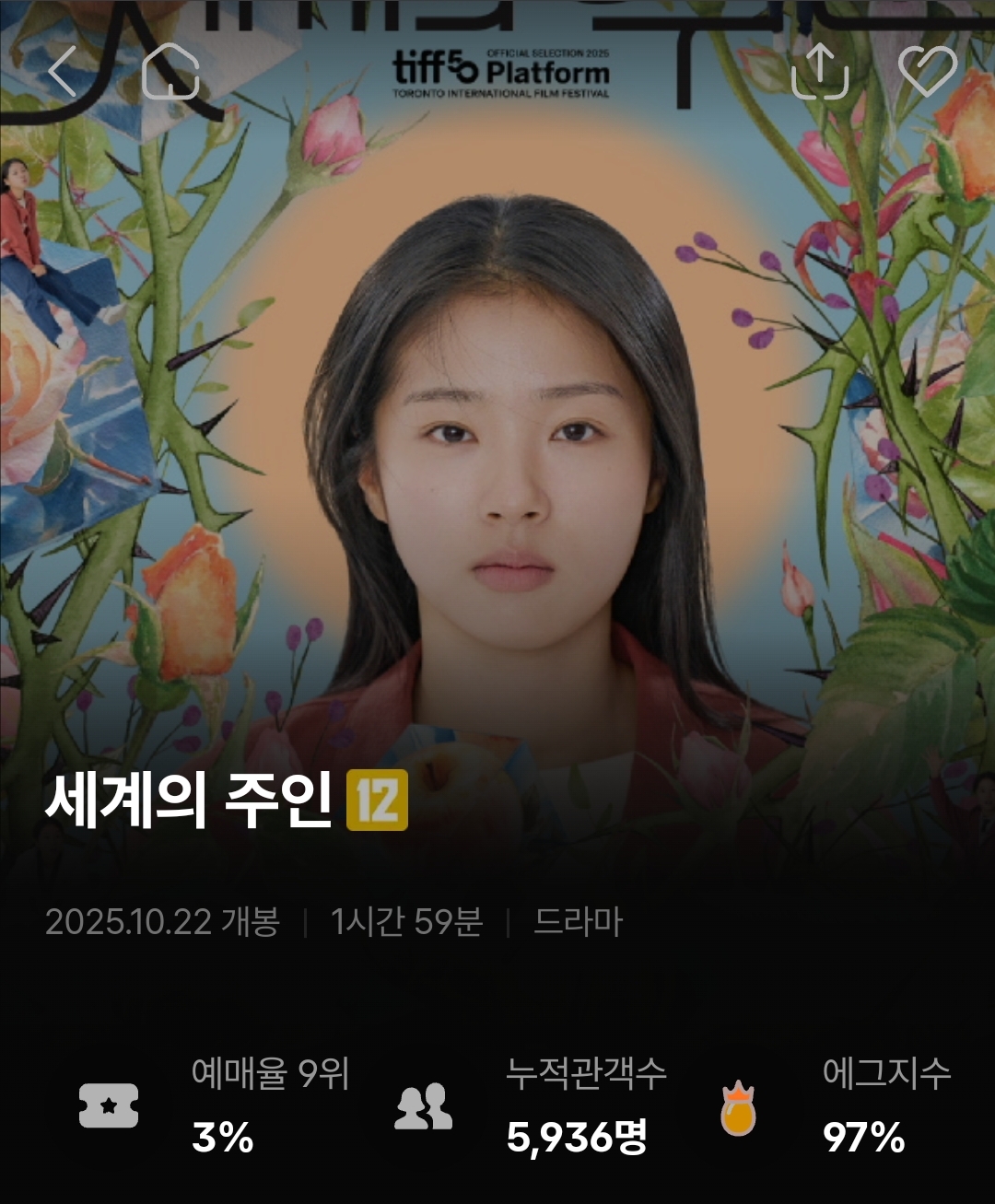This screenshot has width=995, height=1204.
Task: Open the home icon
Action: (170, 71)
